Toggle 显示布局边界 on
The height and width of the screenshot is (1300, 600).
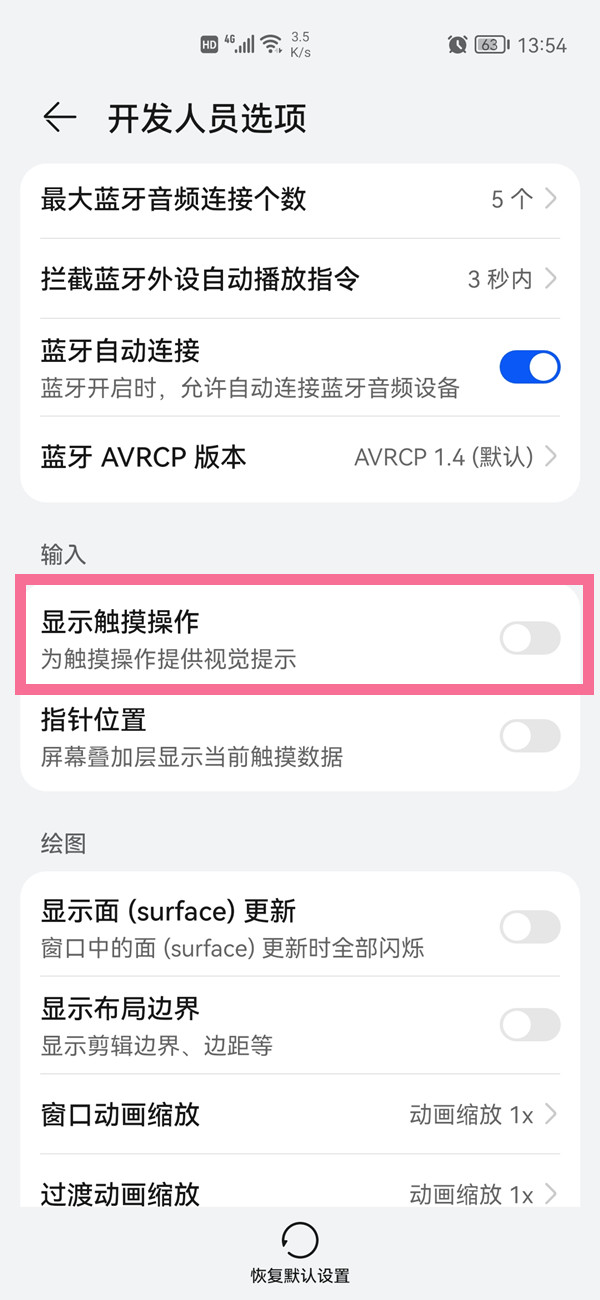coord(529,1024)
